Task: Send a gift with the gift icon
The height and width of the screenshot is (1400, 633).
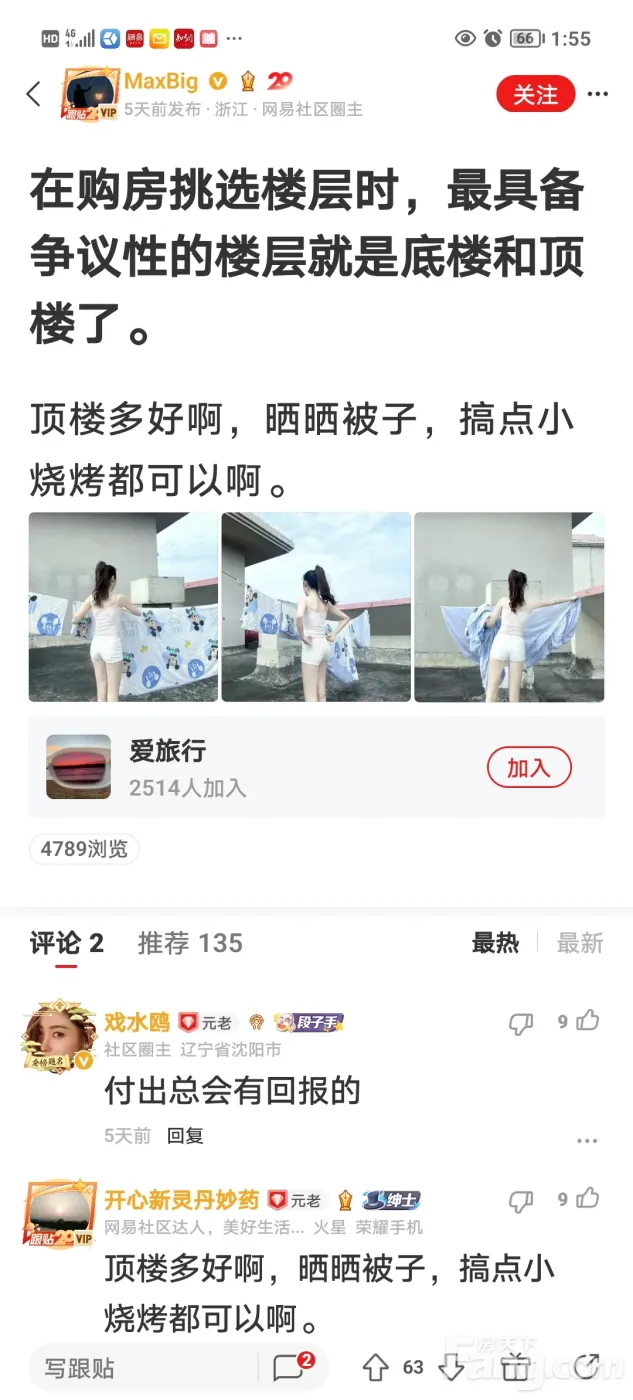Action: (516, 1367)
